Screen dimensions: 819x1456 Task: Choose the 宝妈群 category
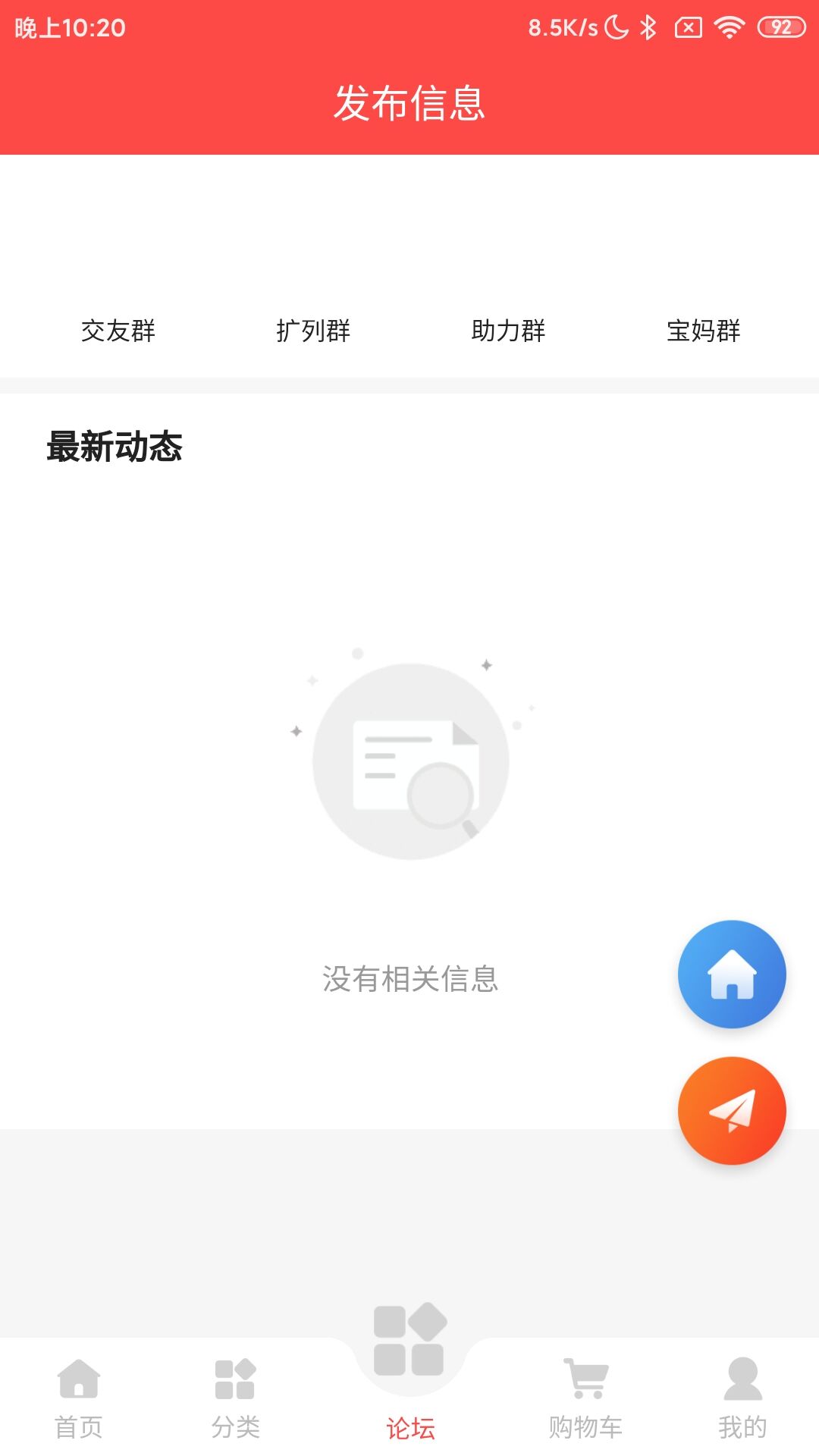pyautogui.click(x=703, y=331)
